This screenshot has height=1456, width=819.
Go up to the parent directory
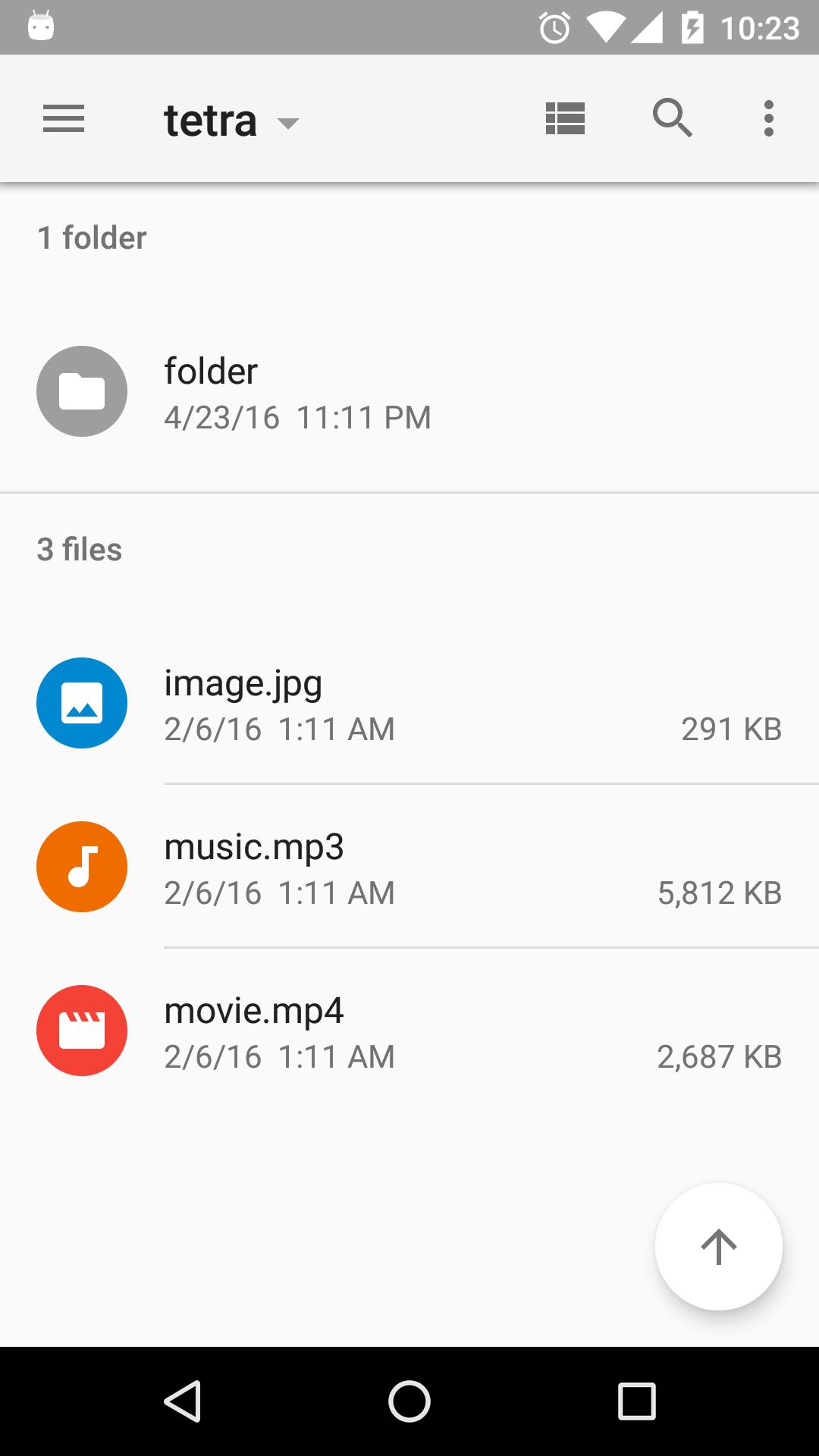718,1247
